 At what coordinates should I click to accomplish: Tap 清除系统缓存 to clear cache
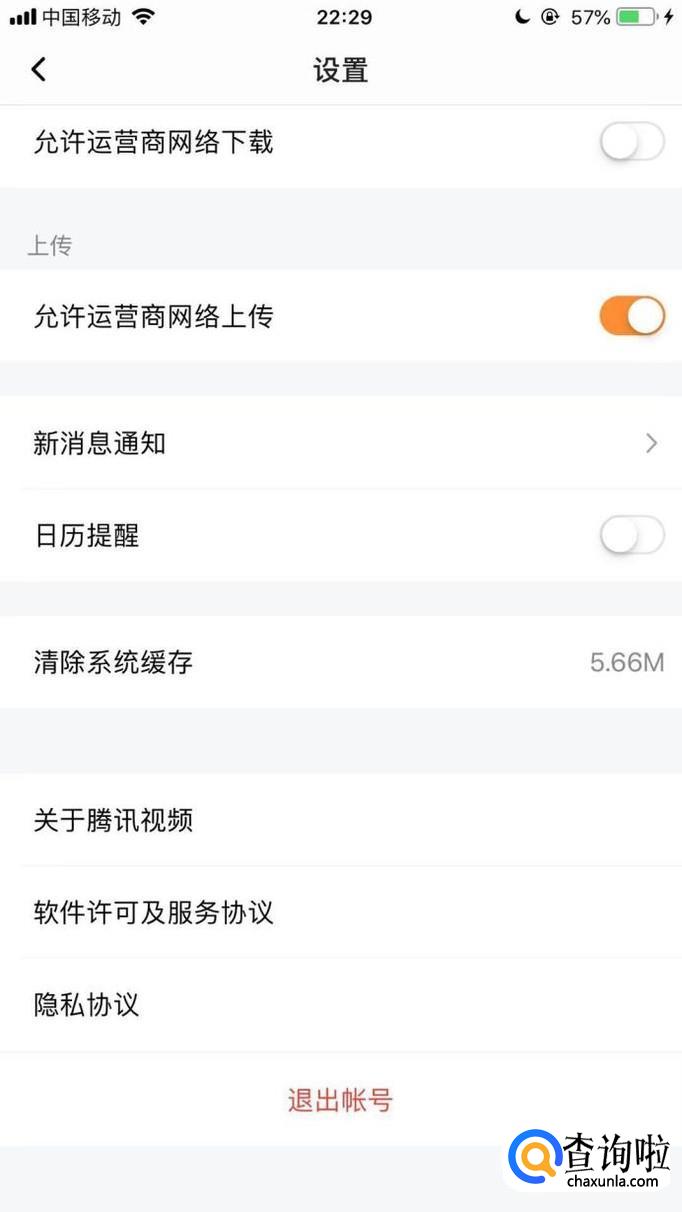(x=340, y=662)
